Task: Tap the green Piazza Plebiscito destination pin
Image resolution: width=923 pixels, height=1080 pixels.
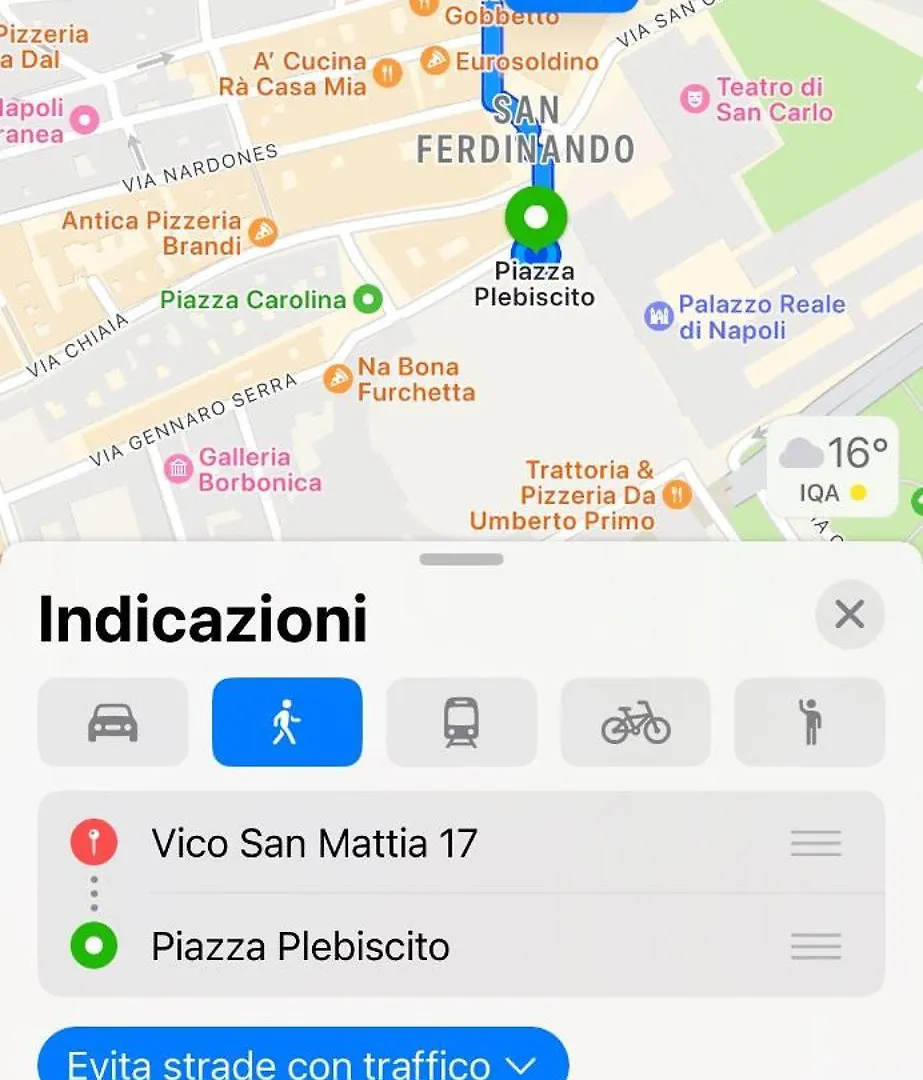Action: [x=536, y=217]
